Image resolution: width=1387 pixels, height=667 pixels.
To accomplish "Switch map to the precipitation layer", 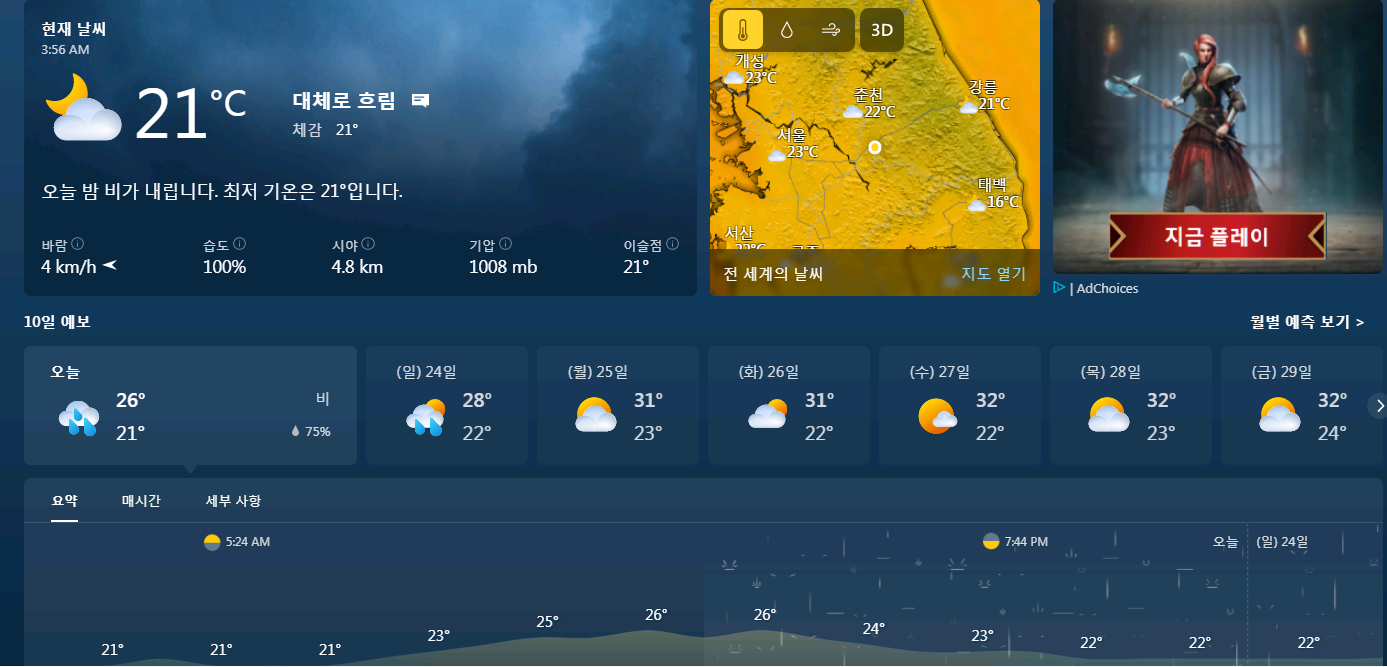I will pyautogui.click(x=787, y=30).
